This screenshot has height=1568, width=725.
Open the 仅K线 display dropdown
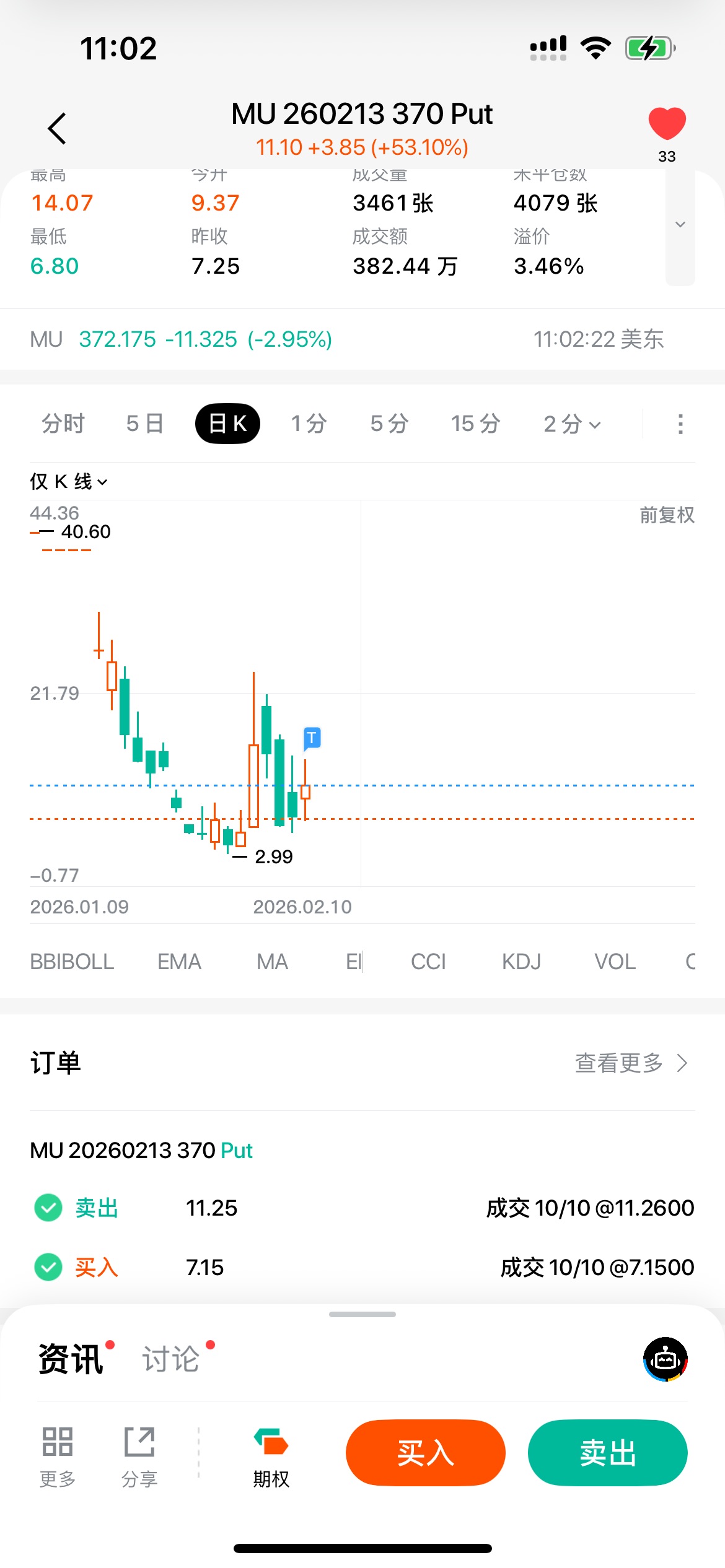pos(69,482)
